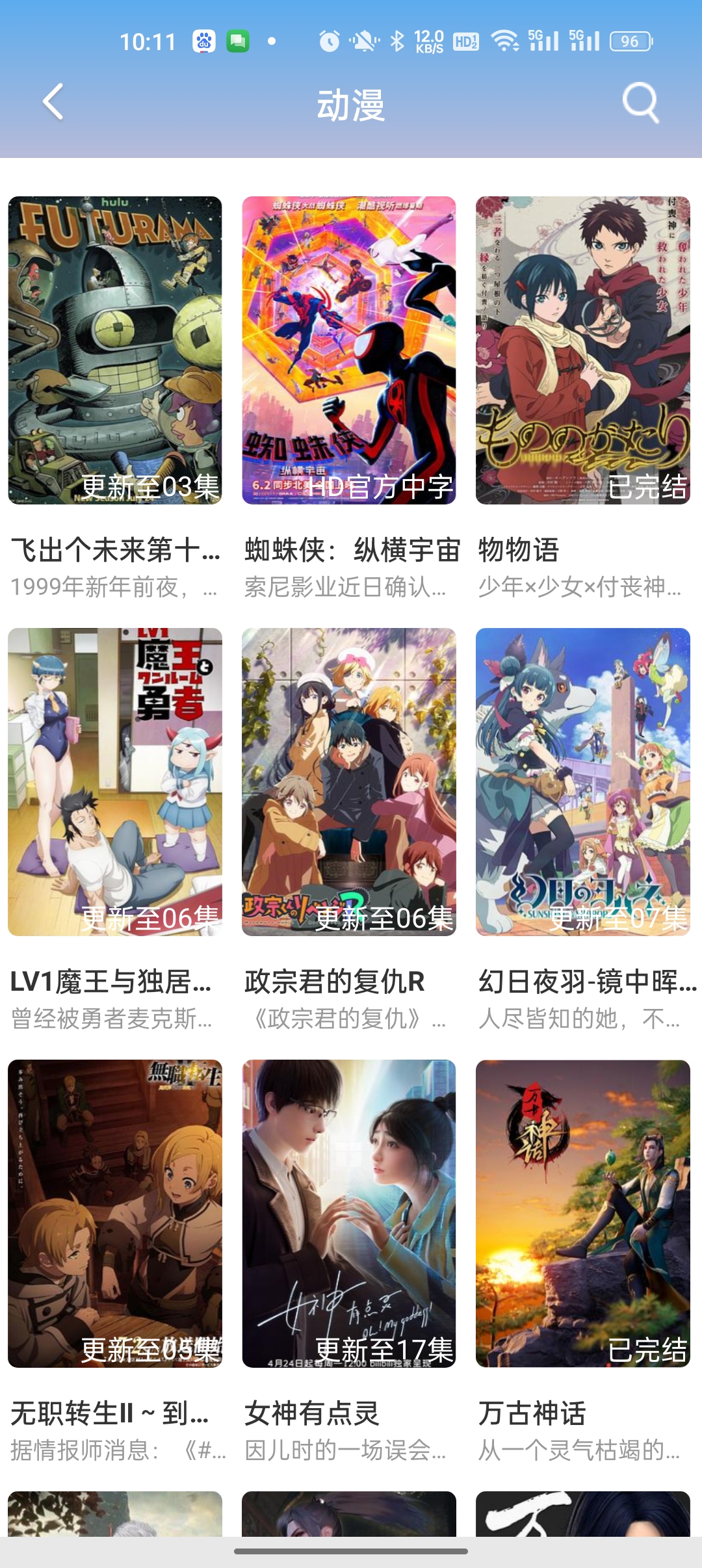Tap the HD status bar icon
702x1568 pixels.
point(466,40)
